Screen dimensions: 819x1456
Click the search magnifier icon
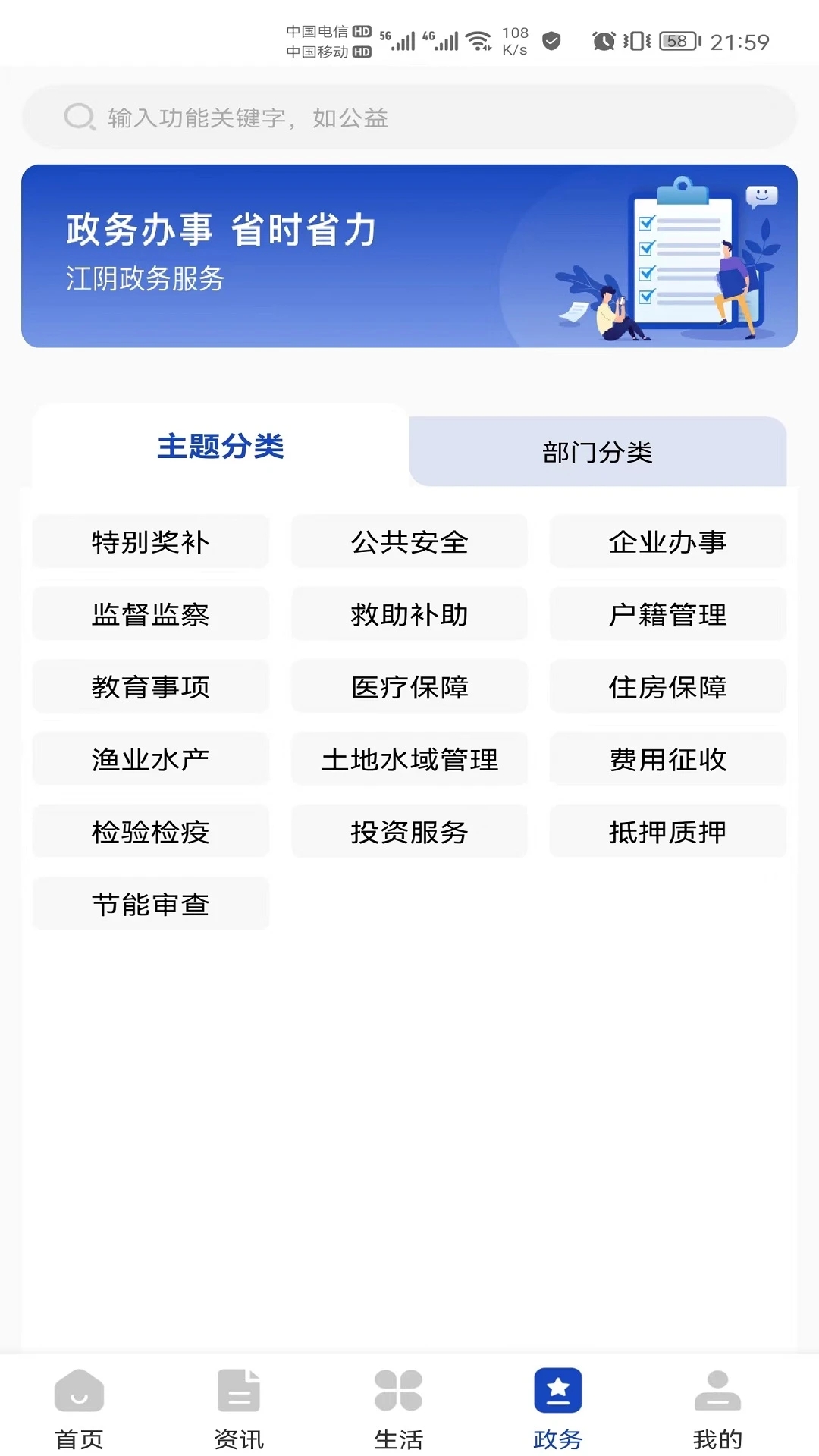(78, 117)
